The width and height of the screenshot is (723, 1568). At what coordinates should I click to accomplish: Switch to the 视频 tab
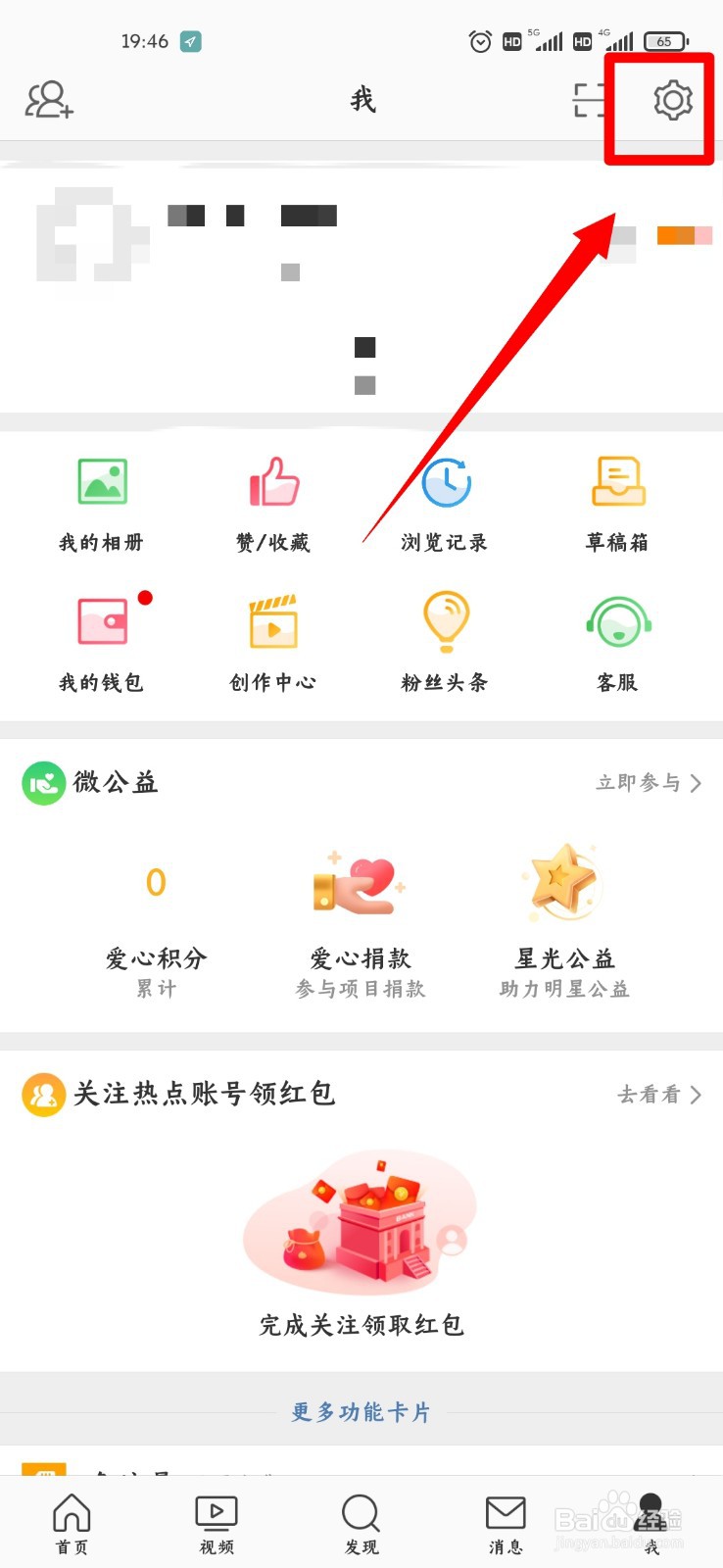217,1524
